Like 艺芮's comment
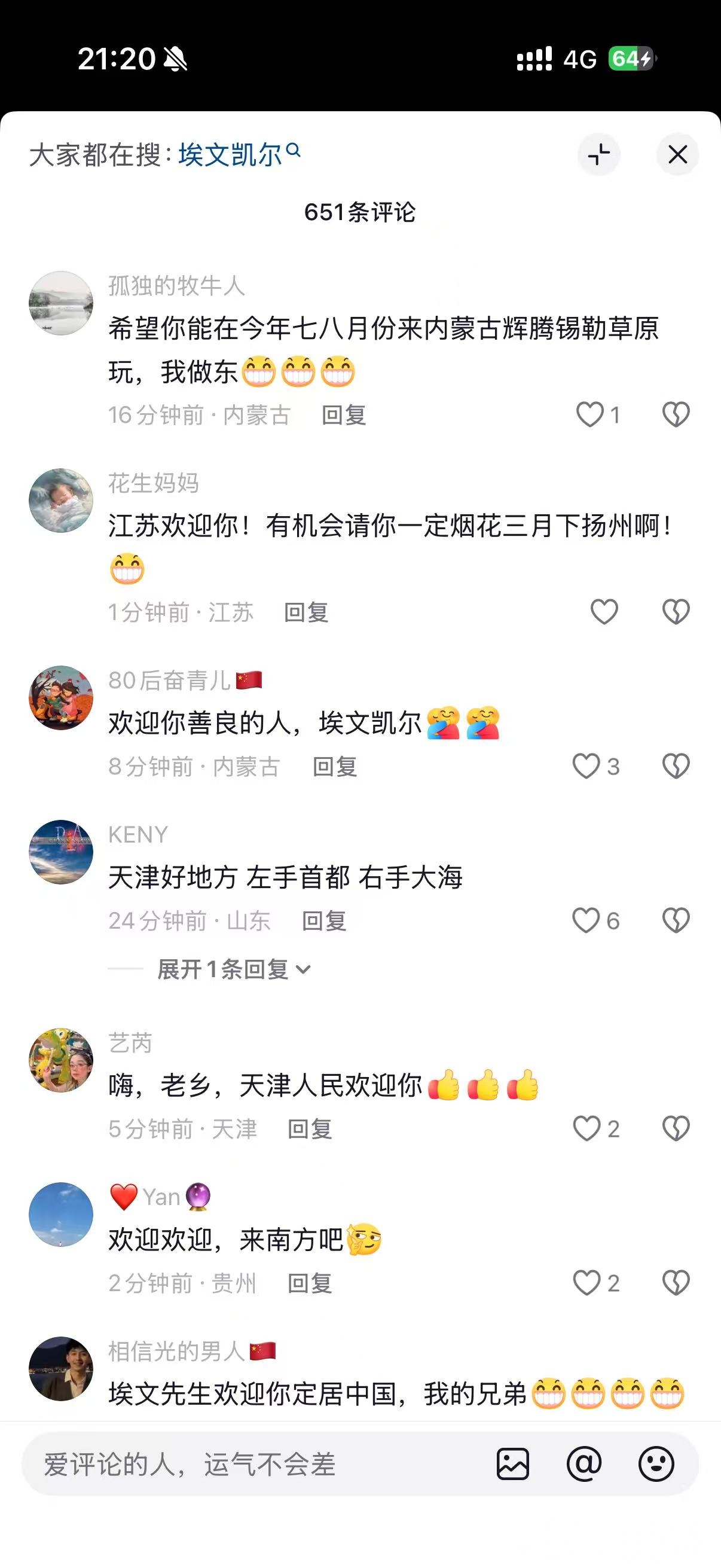 [586, 1129]
